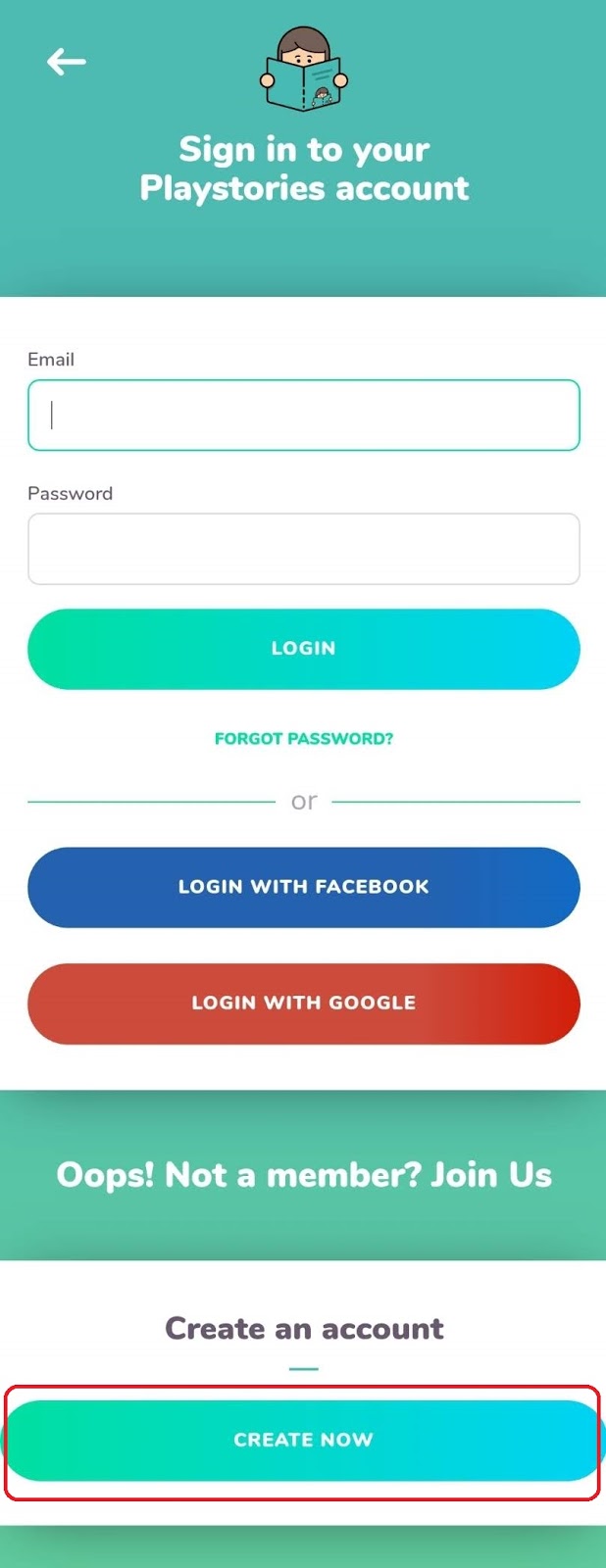This screenshot has height=1568, width=606.
Task: Tap Create Now to register
Action: coord(303,1440)
